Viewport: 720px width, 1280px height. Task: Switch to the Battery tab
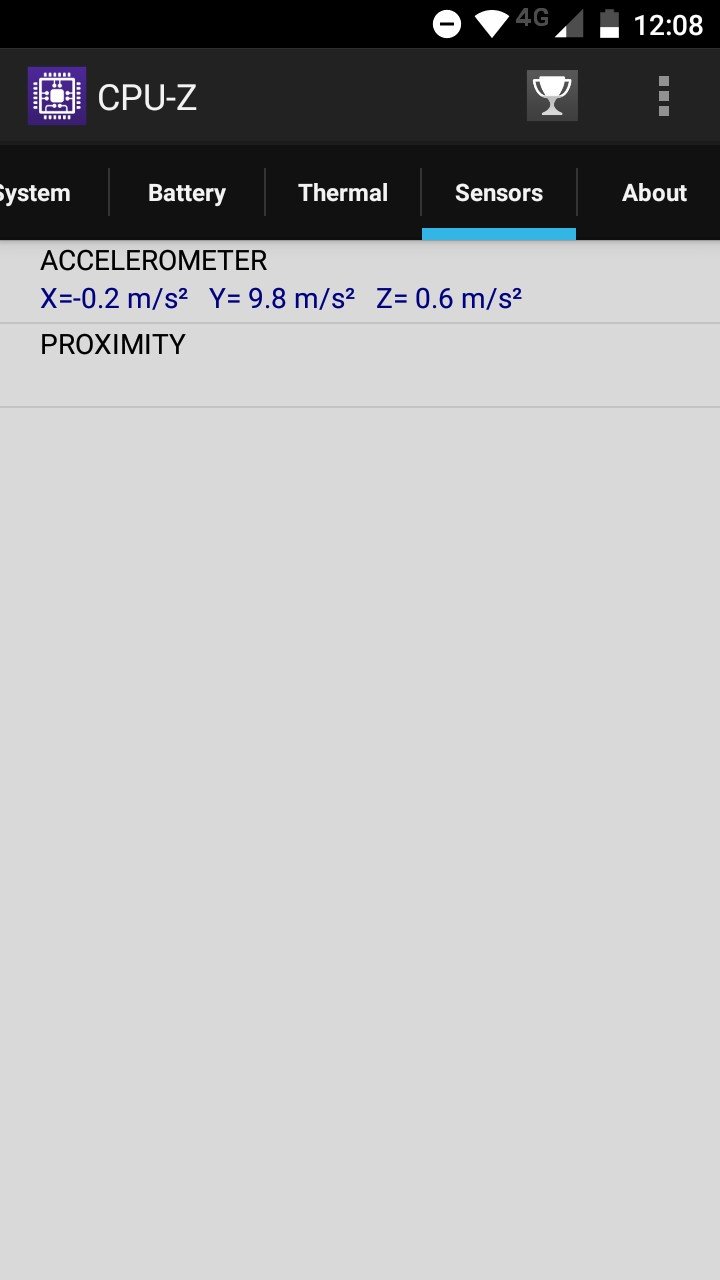[187, 193]
